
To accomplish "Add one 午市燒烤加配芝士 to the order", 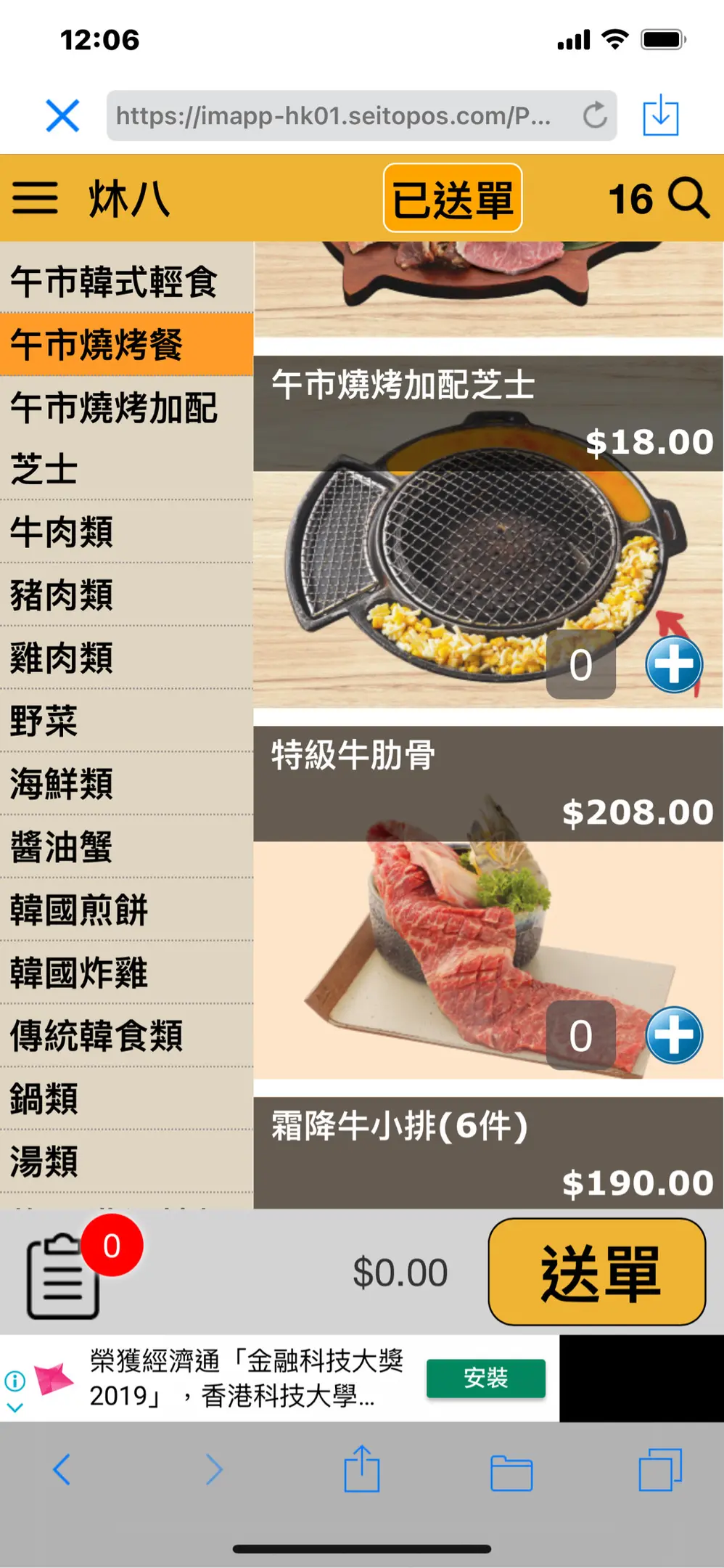I will click(674, 664).
